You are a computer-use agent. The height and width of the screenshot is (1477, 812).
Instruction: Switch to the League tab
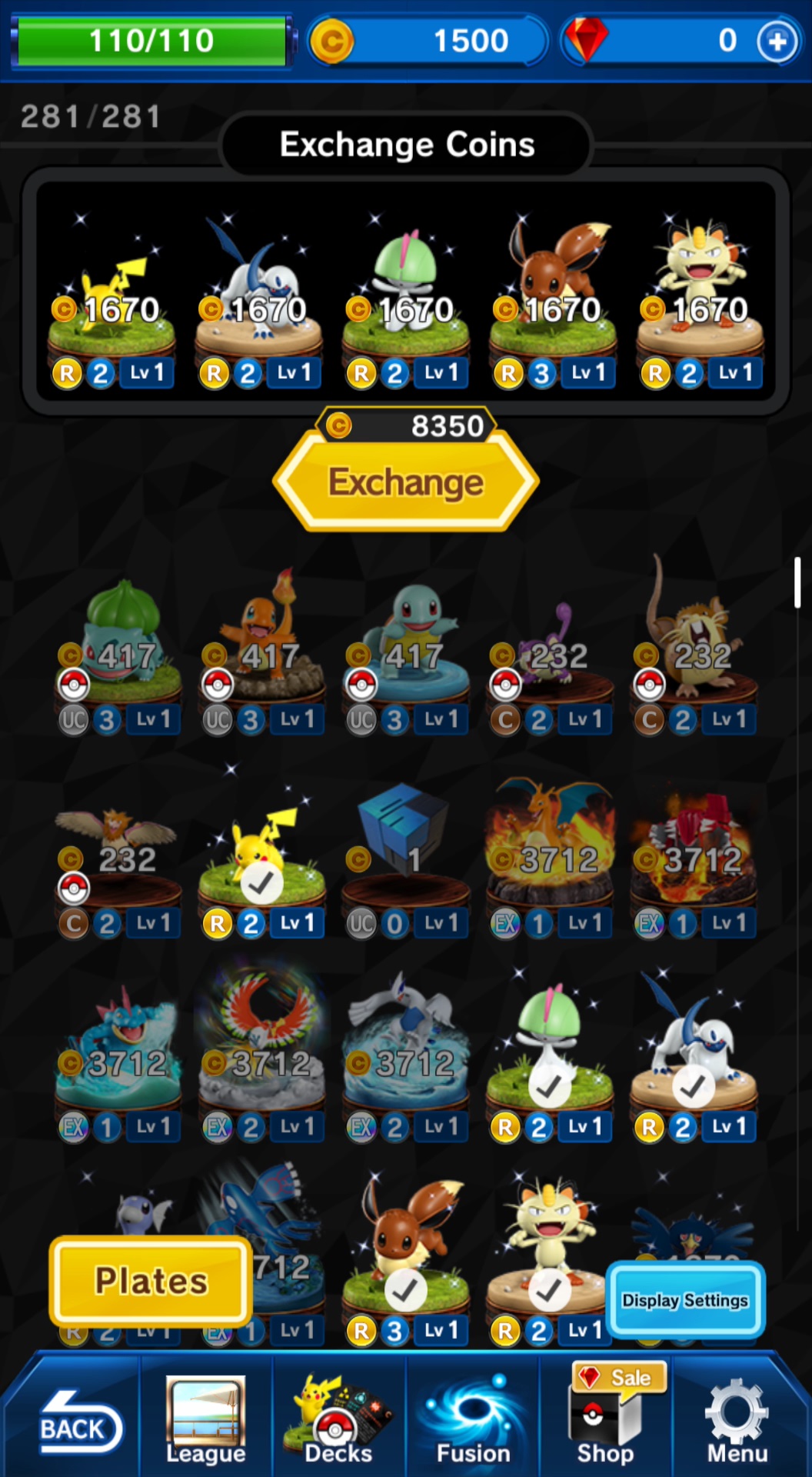point(205,1422)
